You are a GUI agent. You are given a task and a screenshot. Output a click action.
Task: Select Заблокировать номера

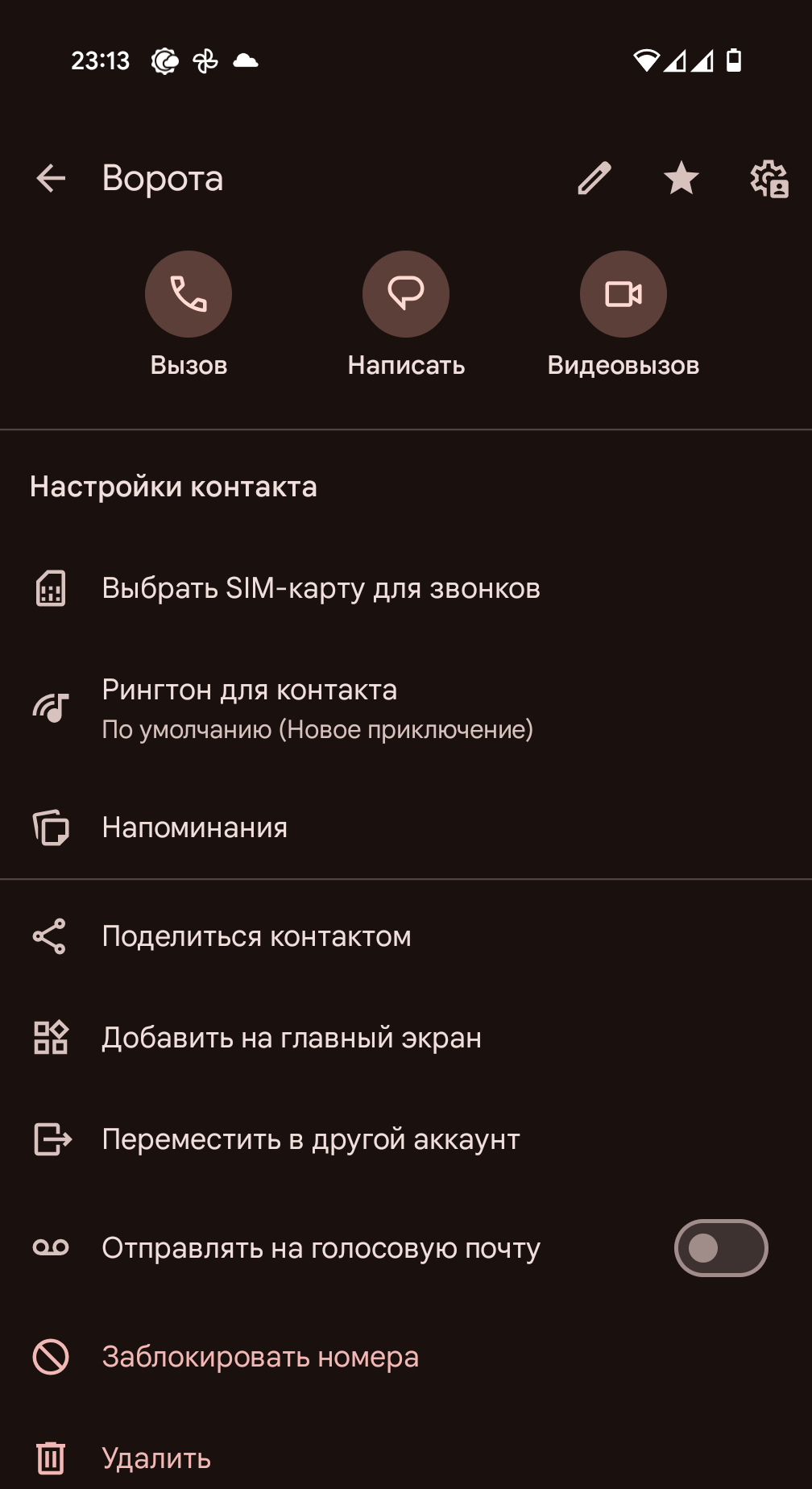pos(259,1357)
